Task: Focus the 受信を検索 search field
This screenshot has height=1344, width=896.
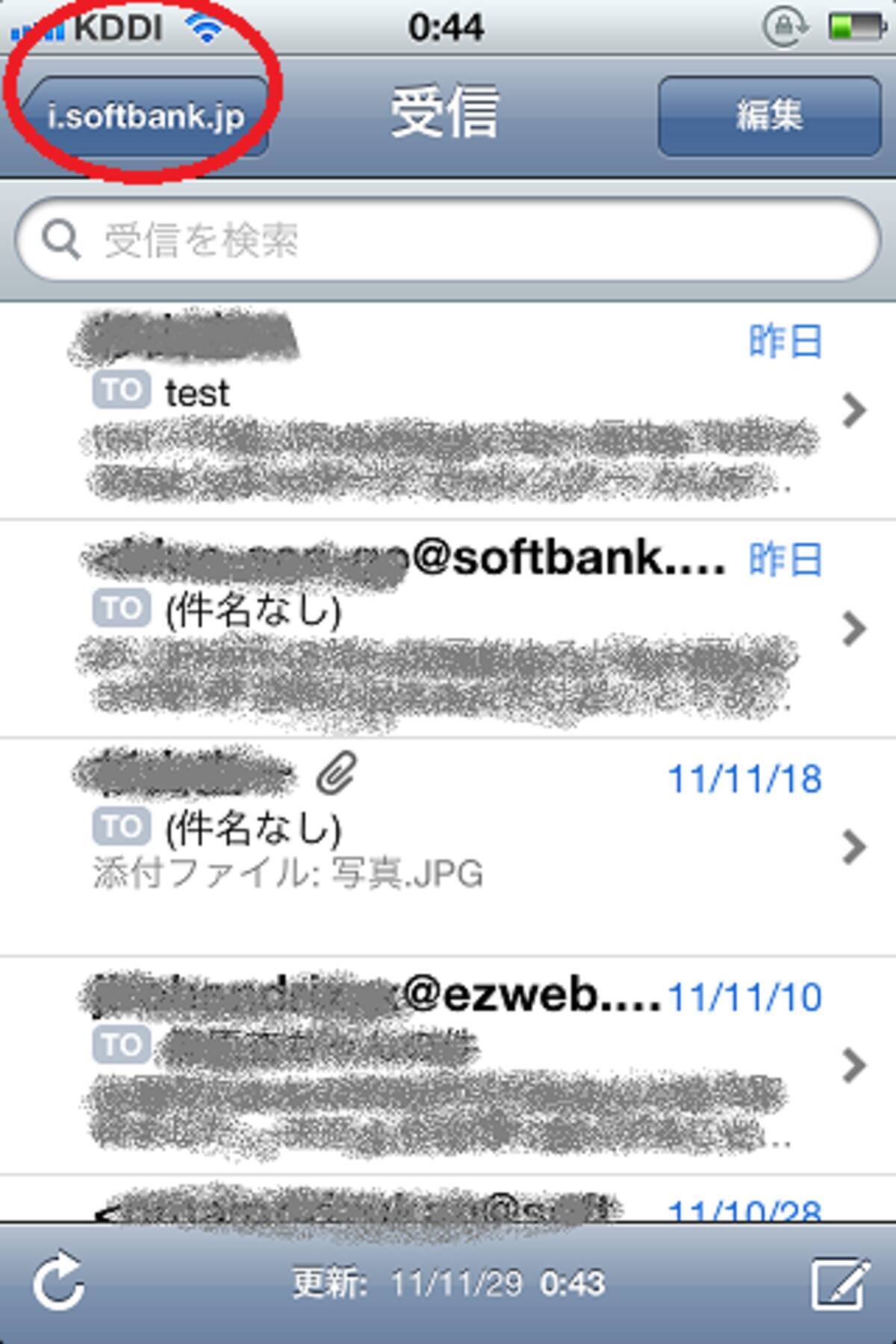Action: tap(448, 240)
